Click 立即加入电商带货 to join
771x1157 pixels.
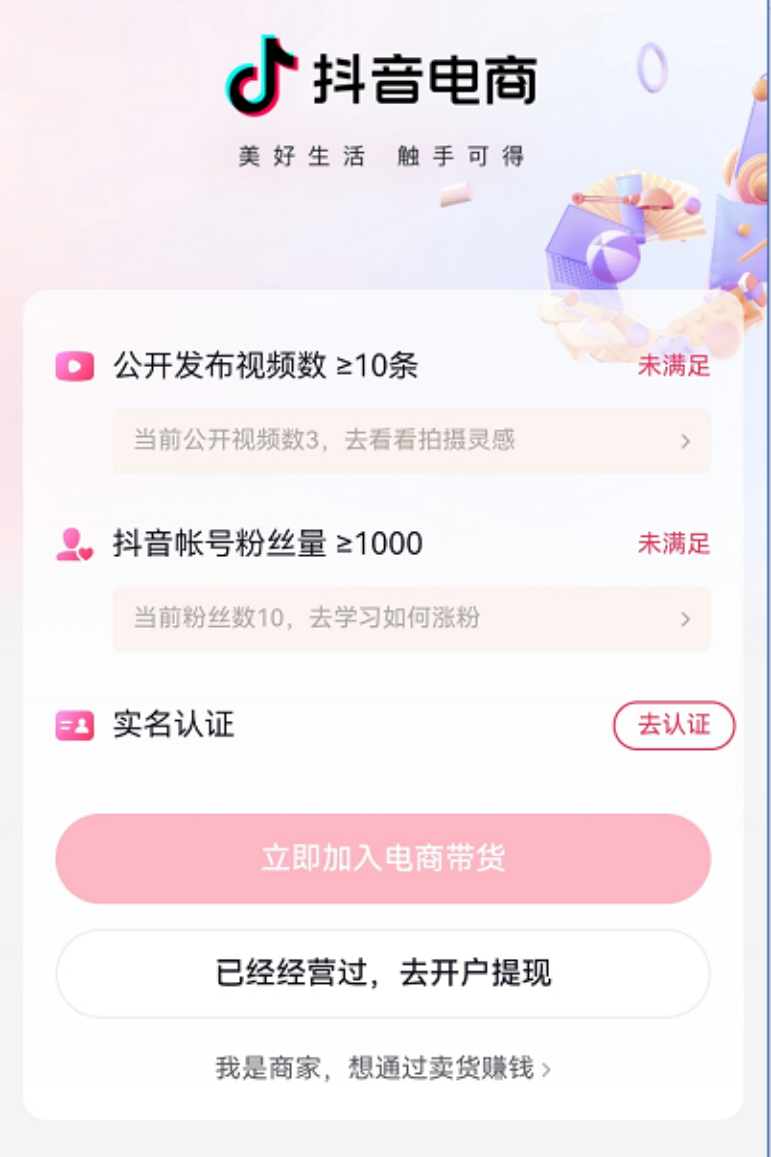coord(385,858)
